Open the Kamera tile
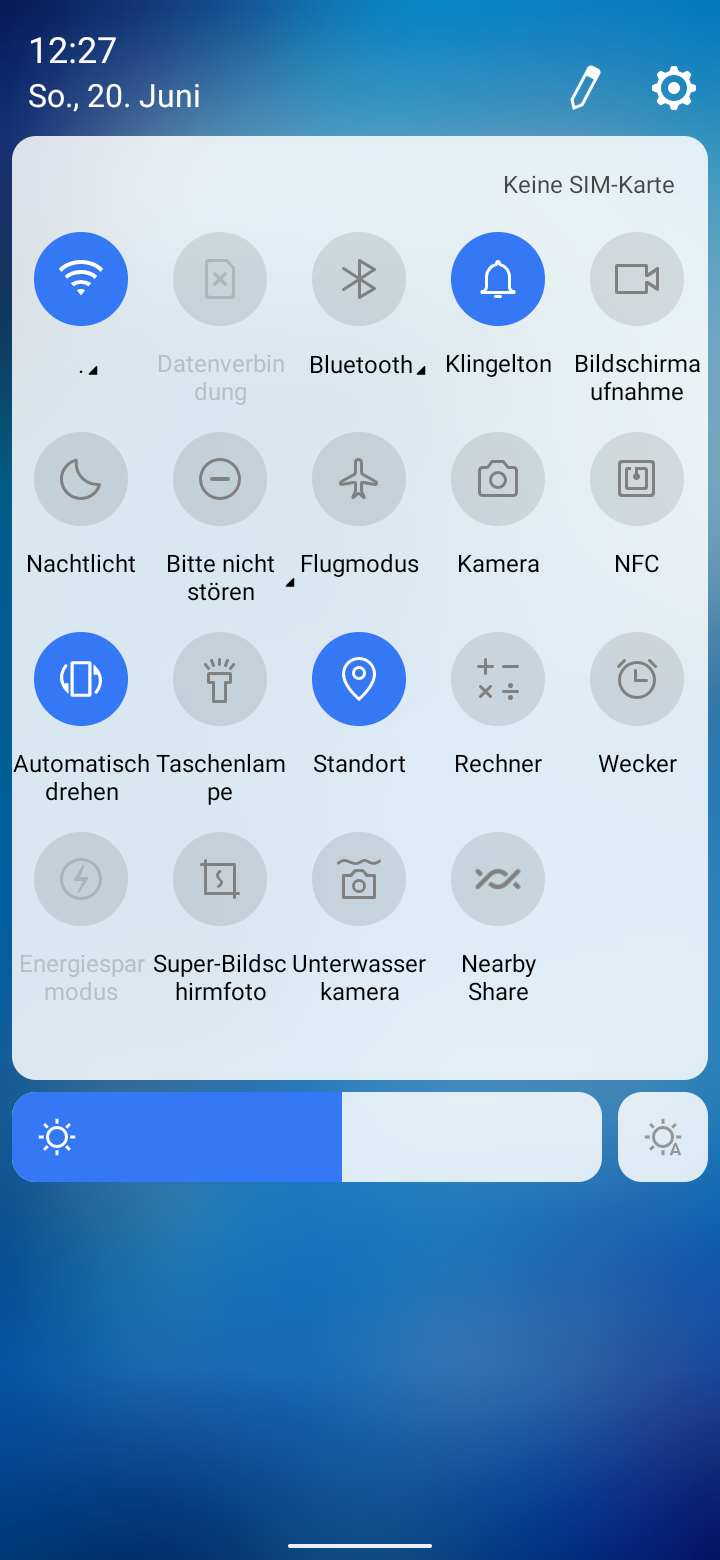This screenshot has height=1560, width=720. tap(498, 479)
